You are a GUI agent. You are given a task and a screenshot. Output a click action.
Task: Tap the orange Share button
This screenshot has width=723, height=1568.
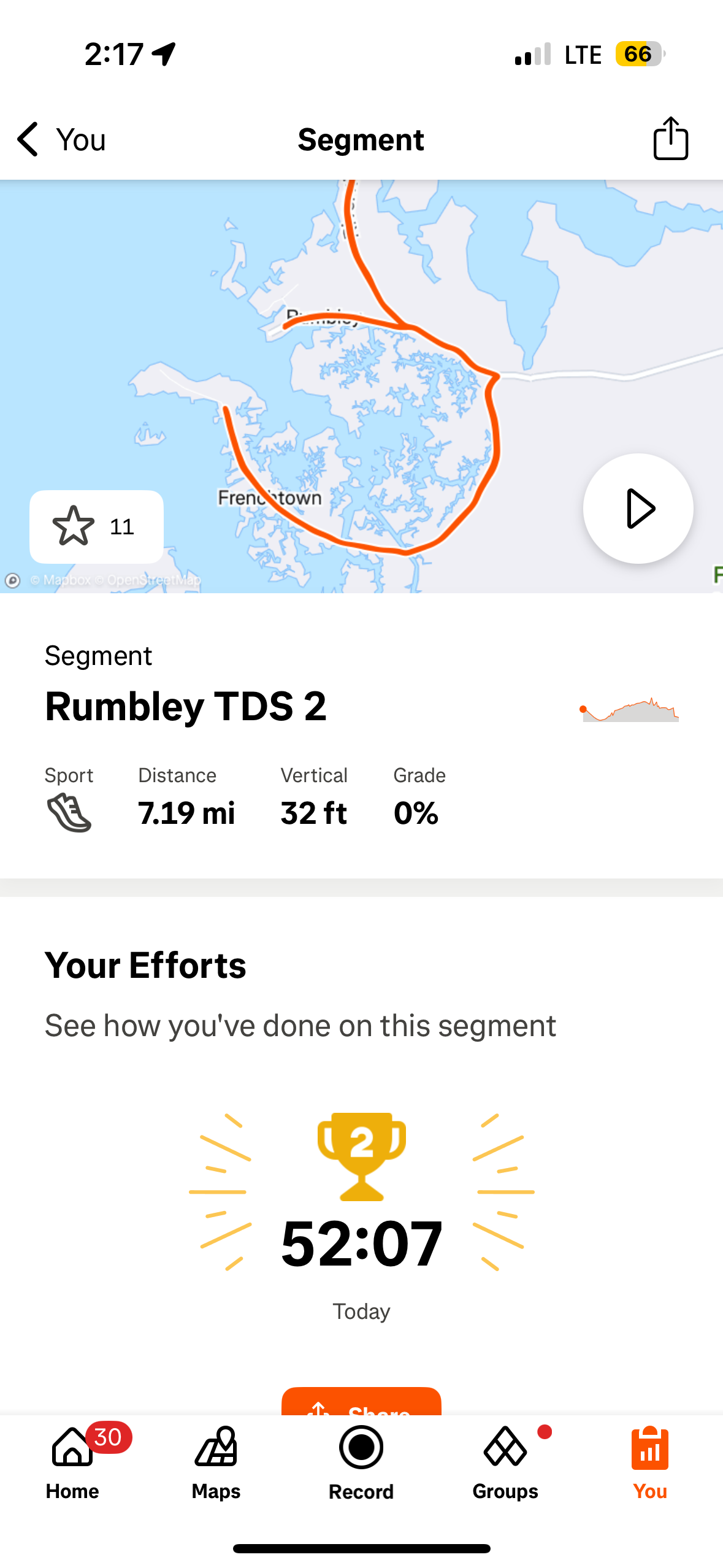[361, 1402]
